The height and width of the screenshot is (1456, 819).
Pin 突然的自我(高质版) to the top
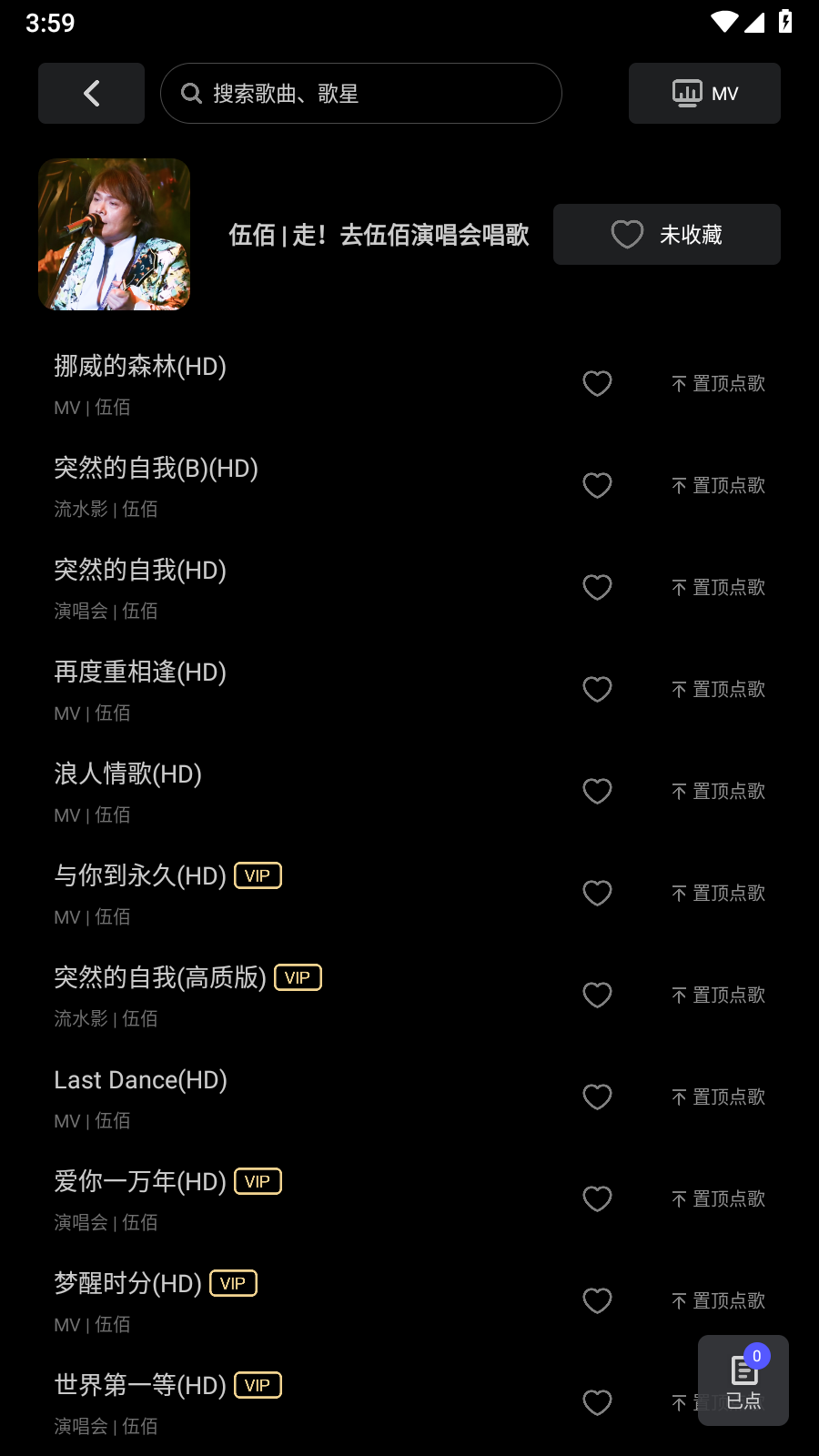coord(718,996)
